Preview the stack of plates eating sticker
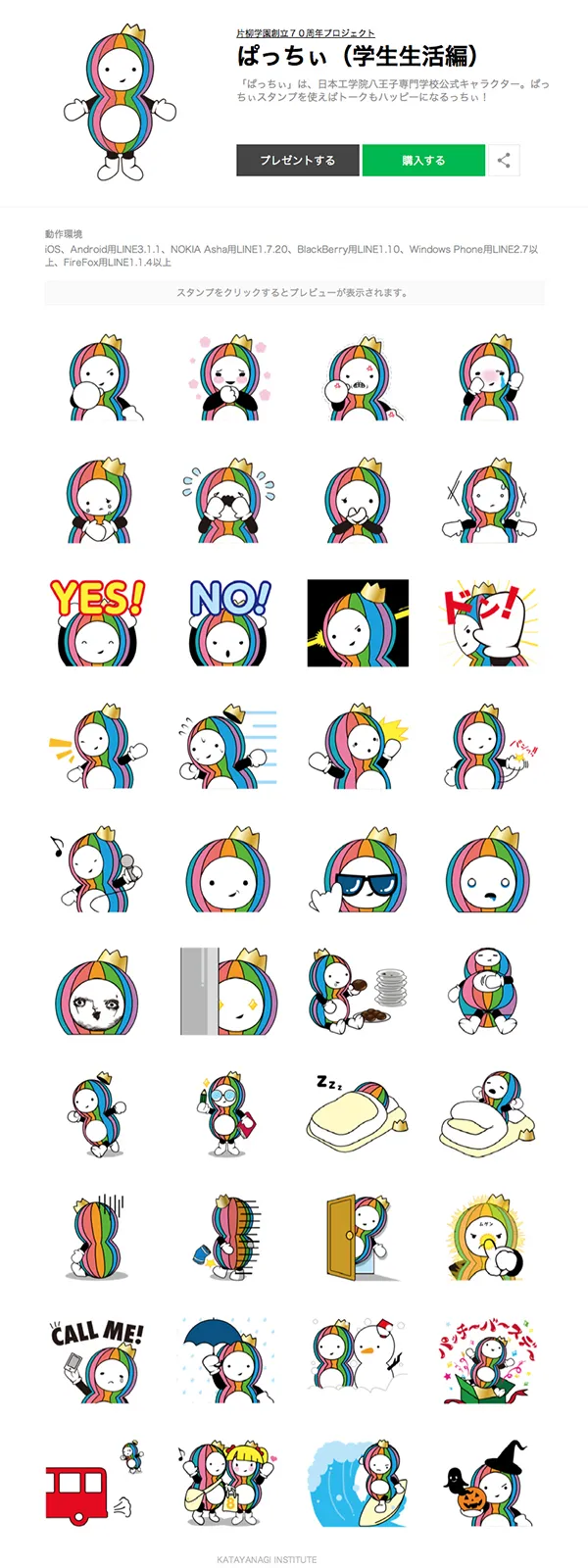 point(359,990)
